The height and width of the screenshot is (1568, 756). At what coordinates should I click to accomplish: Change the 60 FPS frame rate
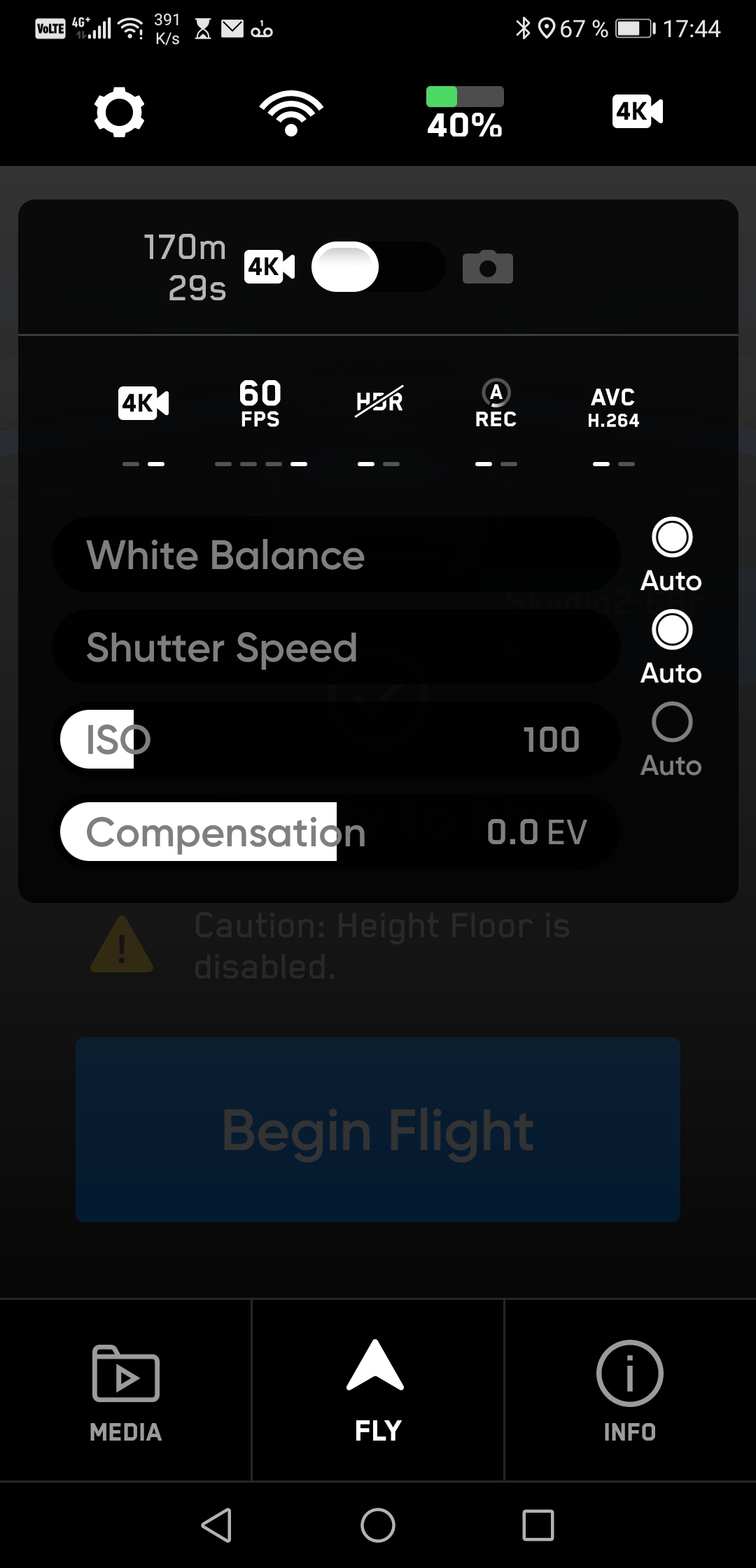[x=260, y=403]
